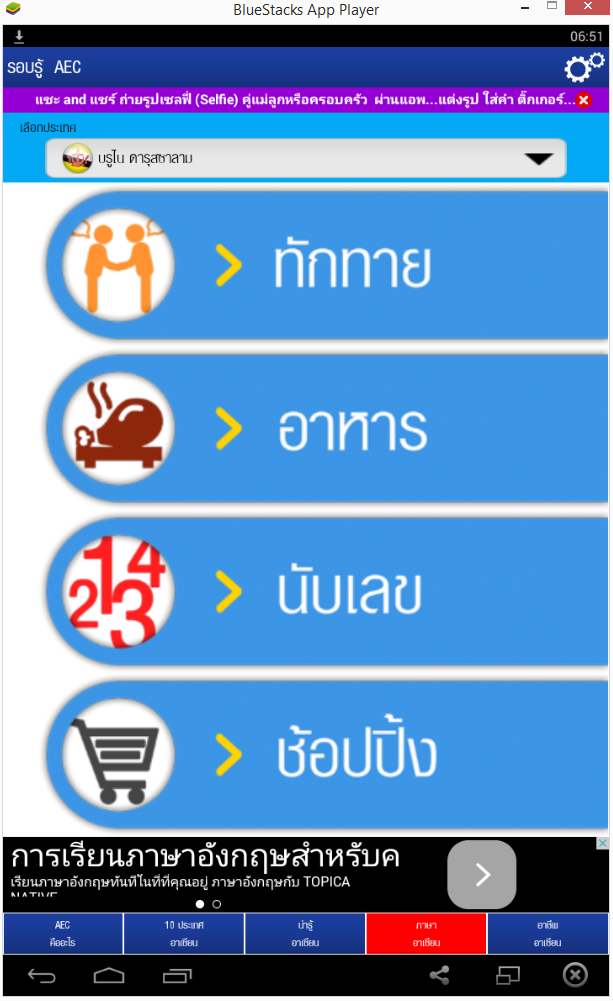Close BlueStacks with the circled X icon
This screenshot has height=1001, width=613.
[x=575, y=975]
